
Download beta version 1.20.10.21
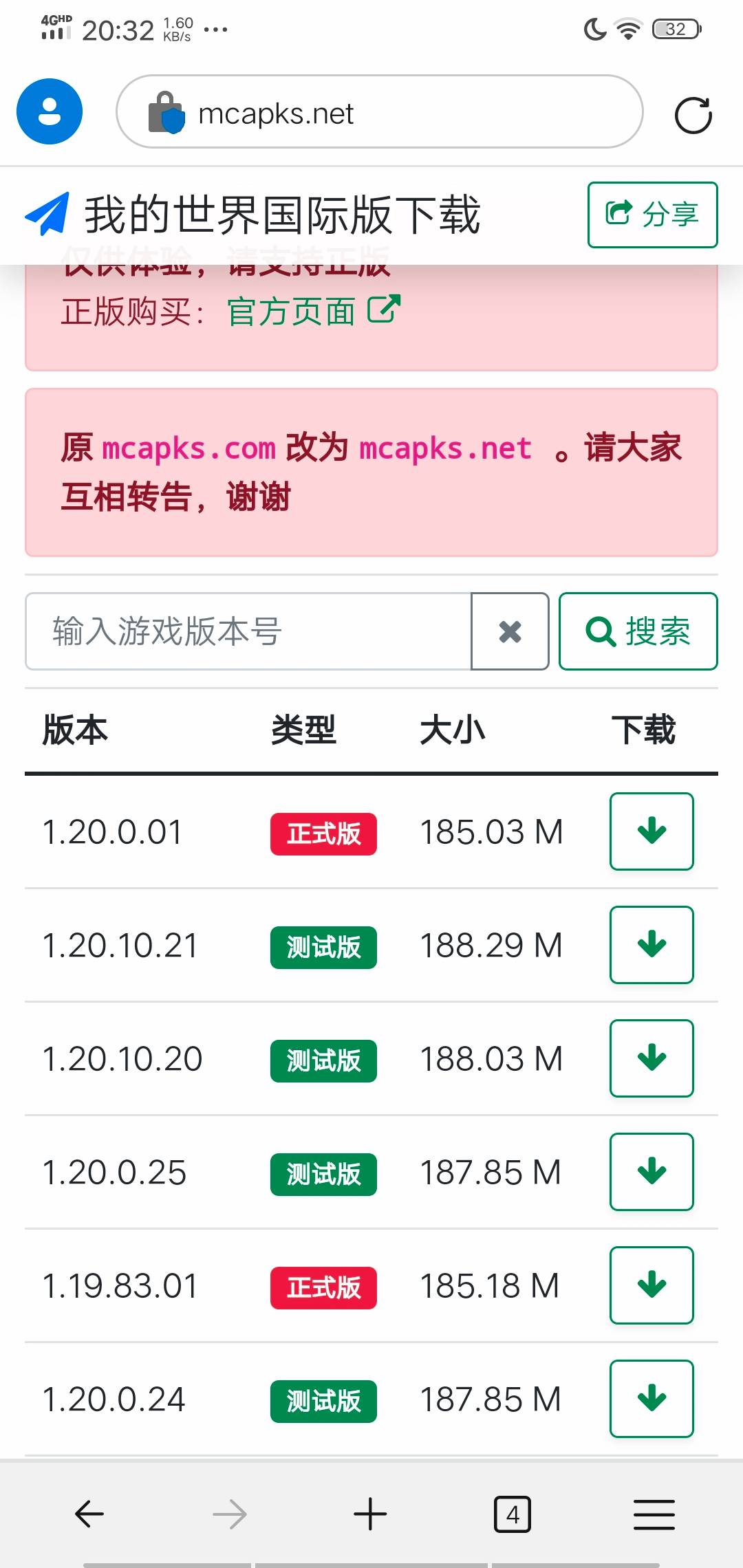652,945
